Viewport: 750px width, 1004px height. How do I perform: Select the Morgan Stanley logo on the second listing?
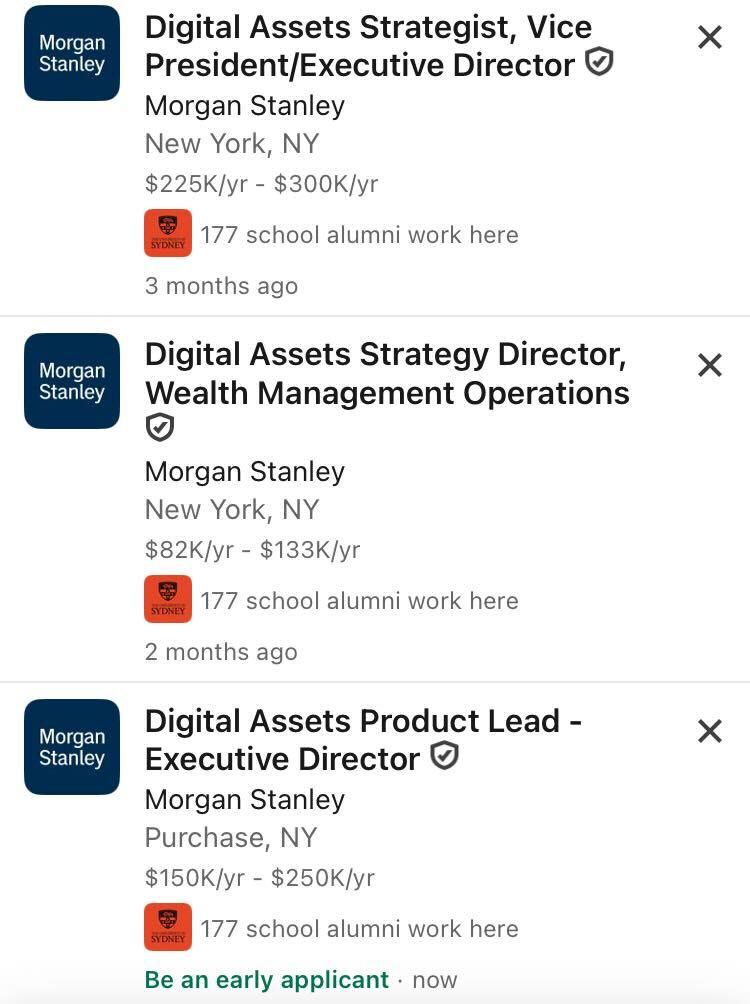point(71,380)
